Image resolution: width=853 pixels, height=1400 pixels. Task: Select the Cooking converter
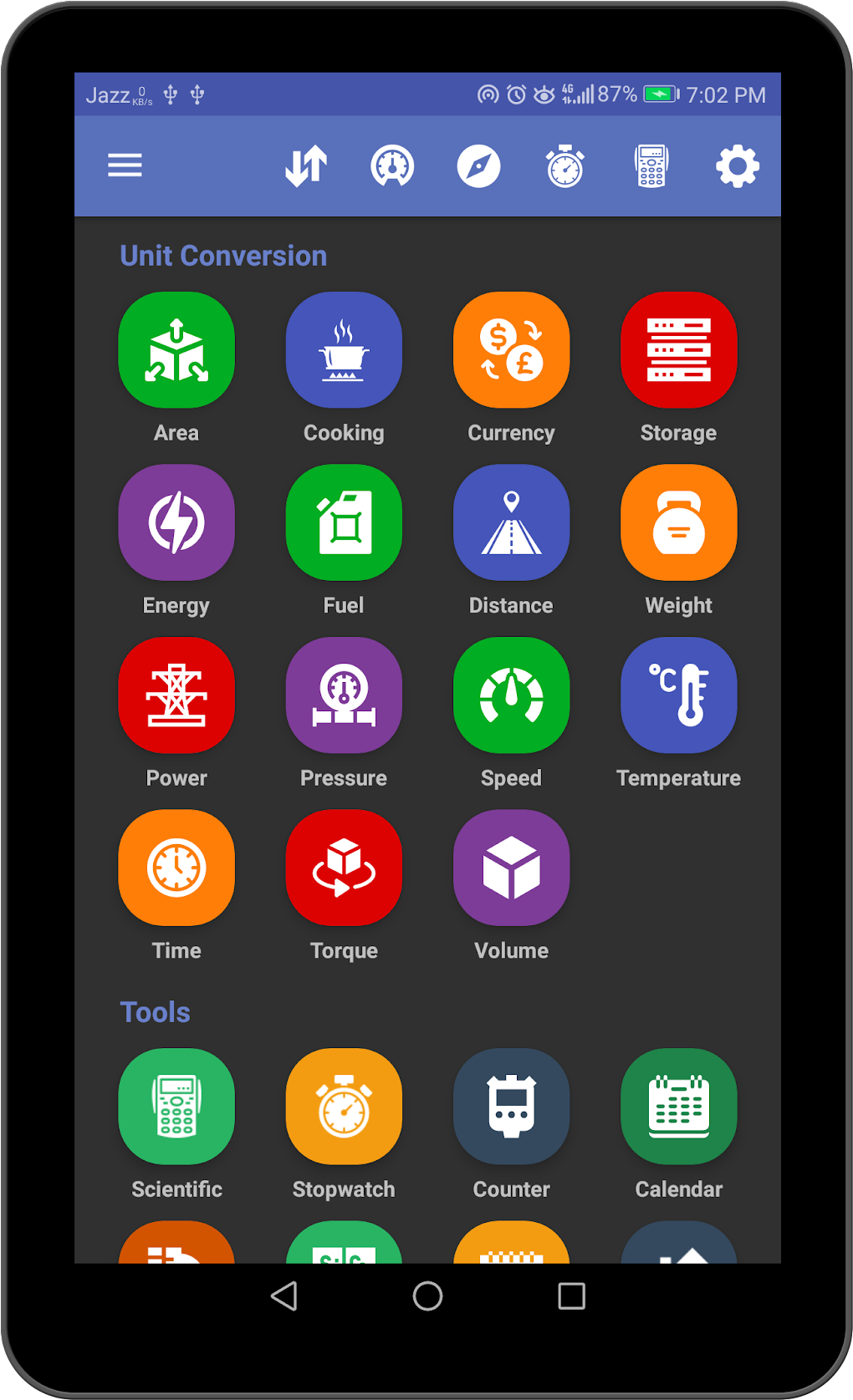[x=344, y=349]
